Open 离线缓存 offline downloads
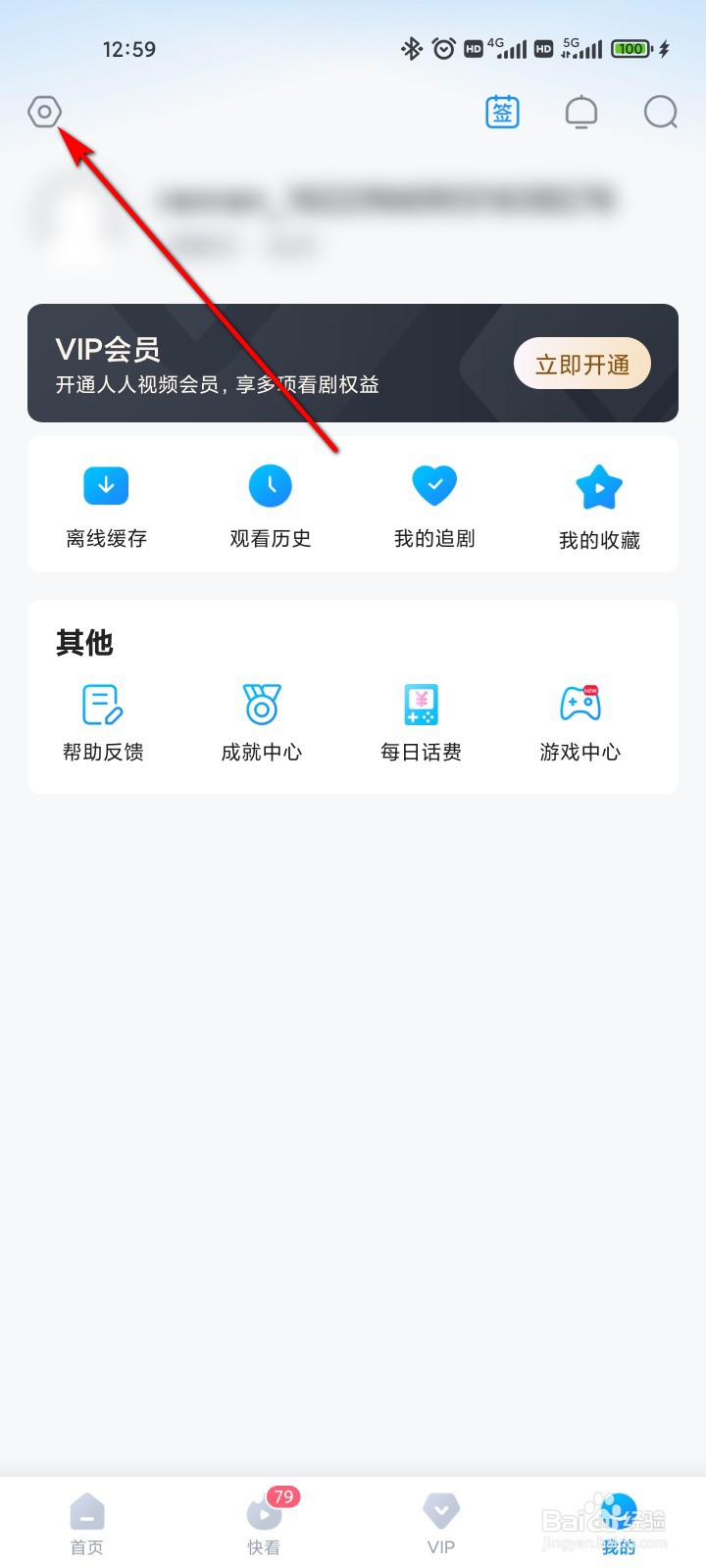The width and height of the screenshot is (706, 1568). [x=107, y=507]
